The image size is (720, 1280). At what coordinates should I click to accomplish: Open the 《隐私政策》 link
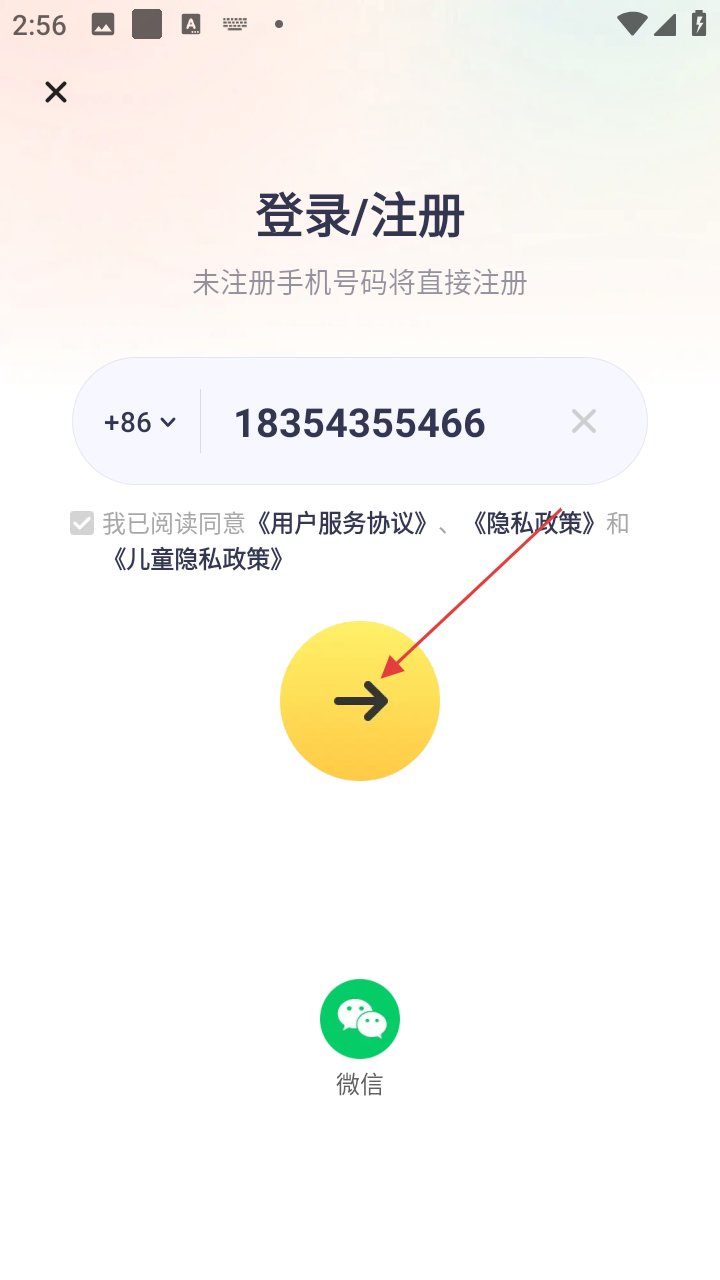pos(536,523)
